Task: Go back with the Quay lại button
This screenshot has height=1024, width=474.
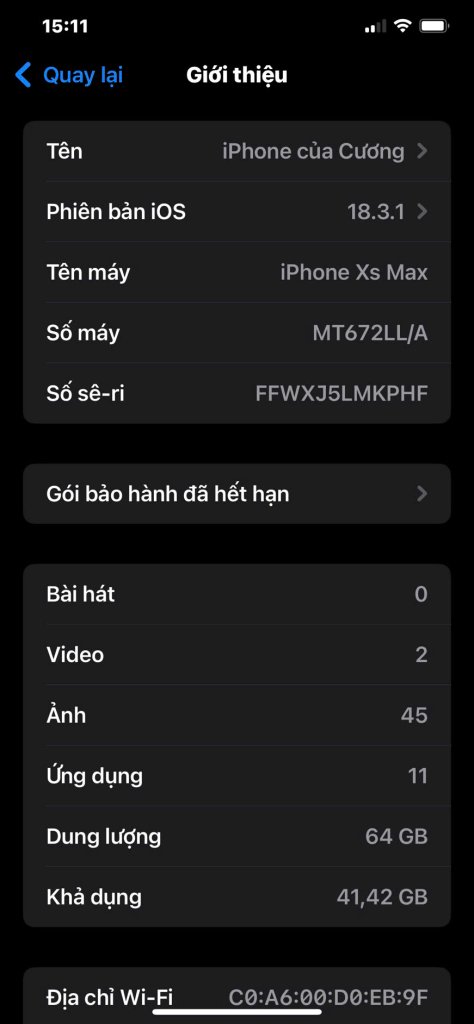Action: pos(69,75)
